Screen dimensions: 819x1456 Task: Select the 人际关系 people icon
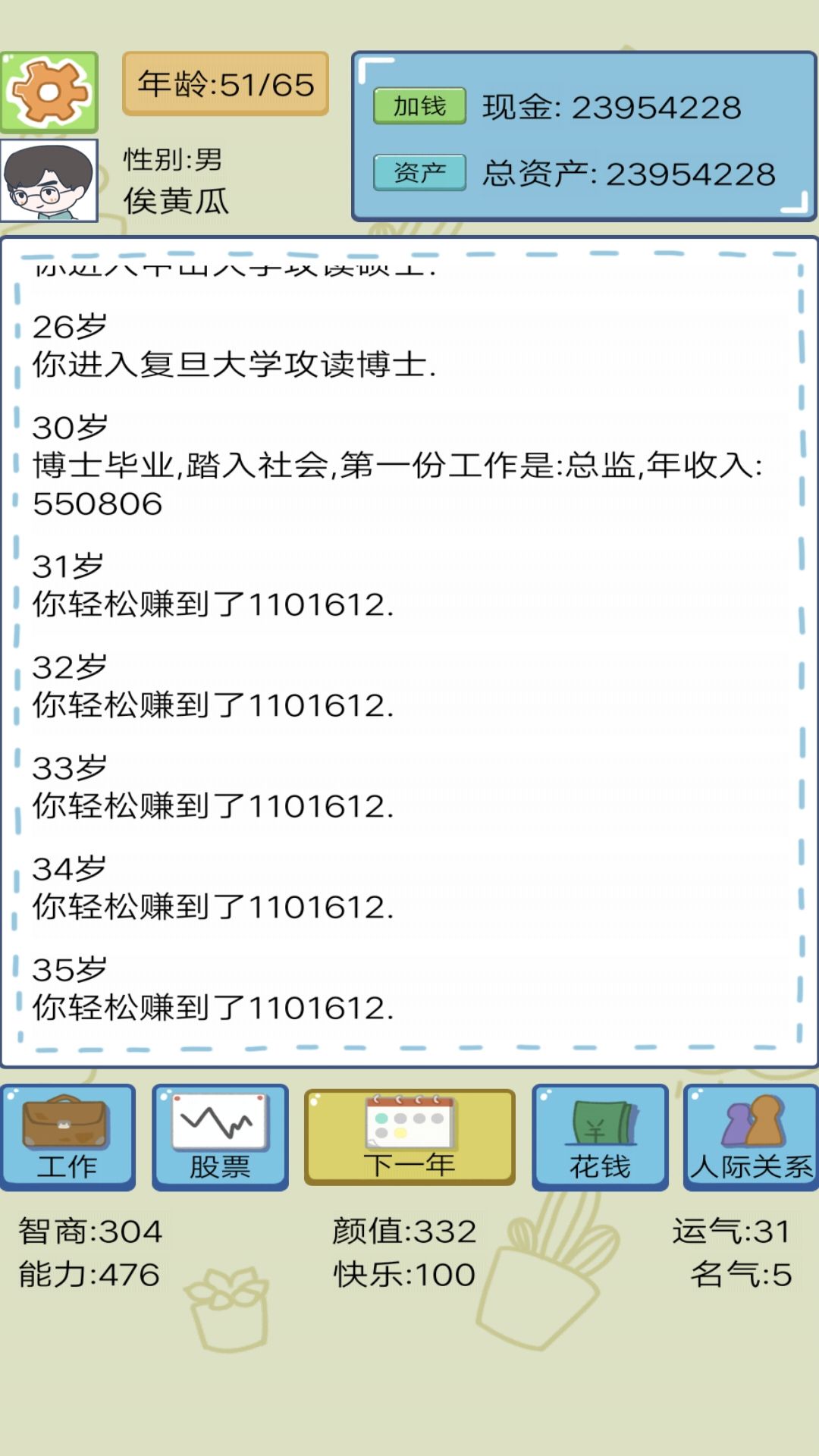click(x=750, y=1137)
